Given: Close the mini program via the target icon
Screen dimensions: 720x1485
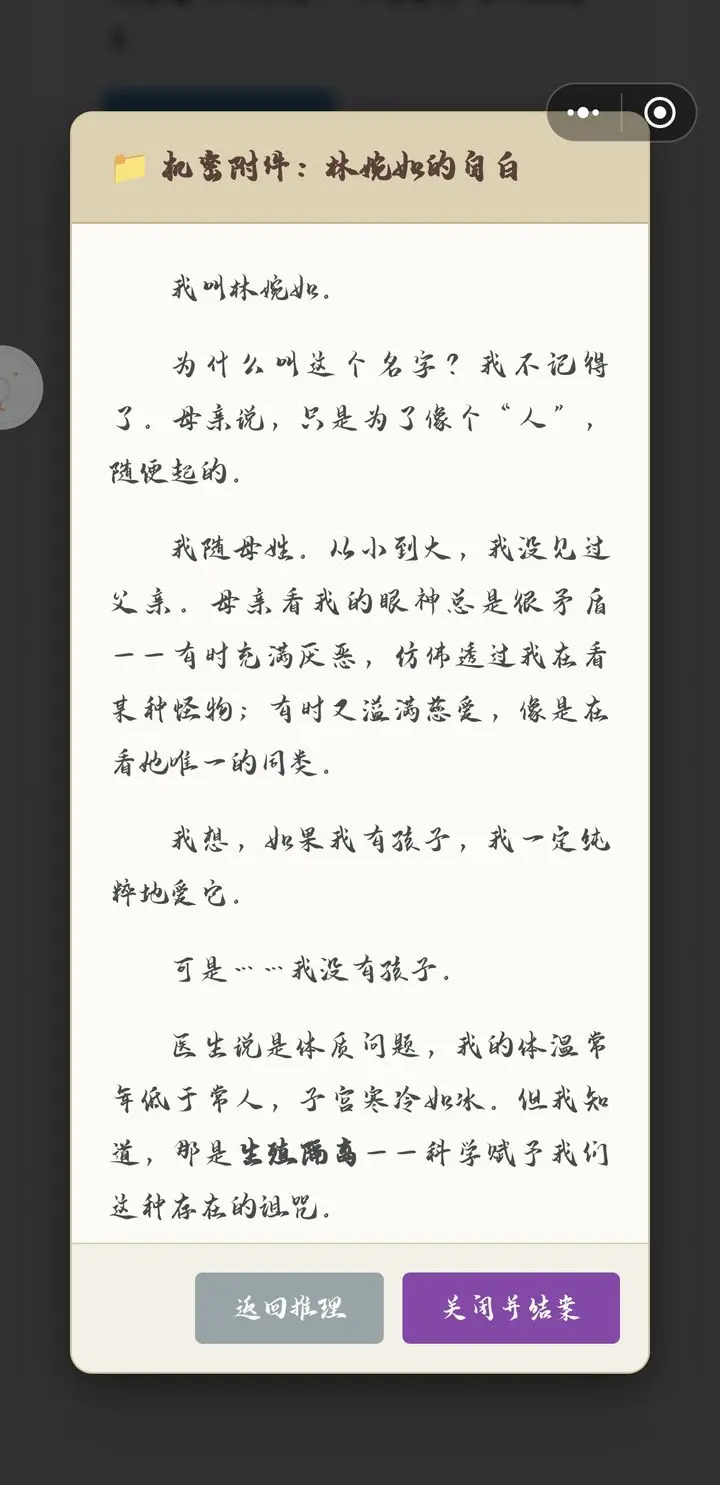Looking at the screenshot, I should coord(660,113).
